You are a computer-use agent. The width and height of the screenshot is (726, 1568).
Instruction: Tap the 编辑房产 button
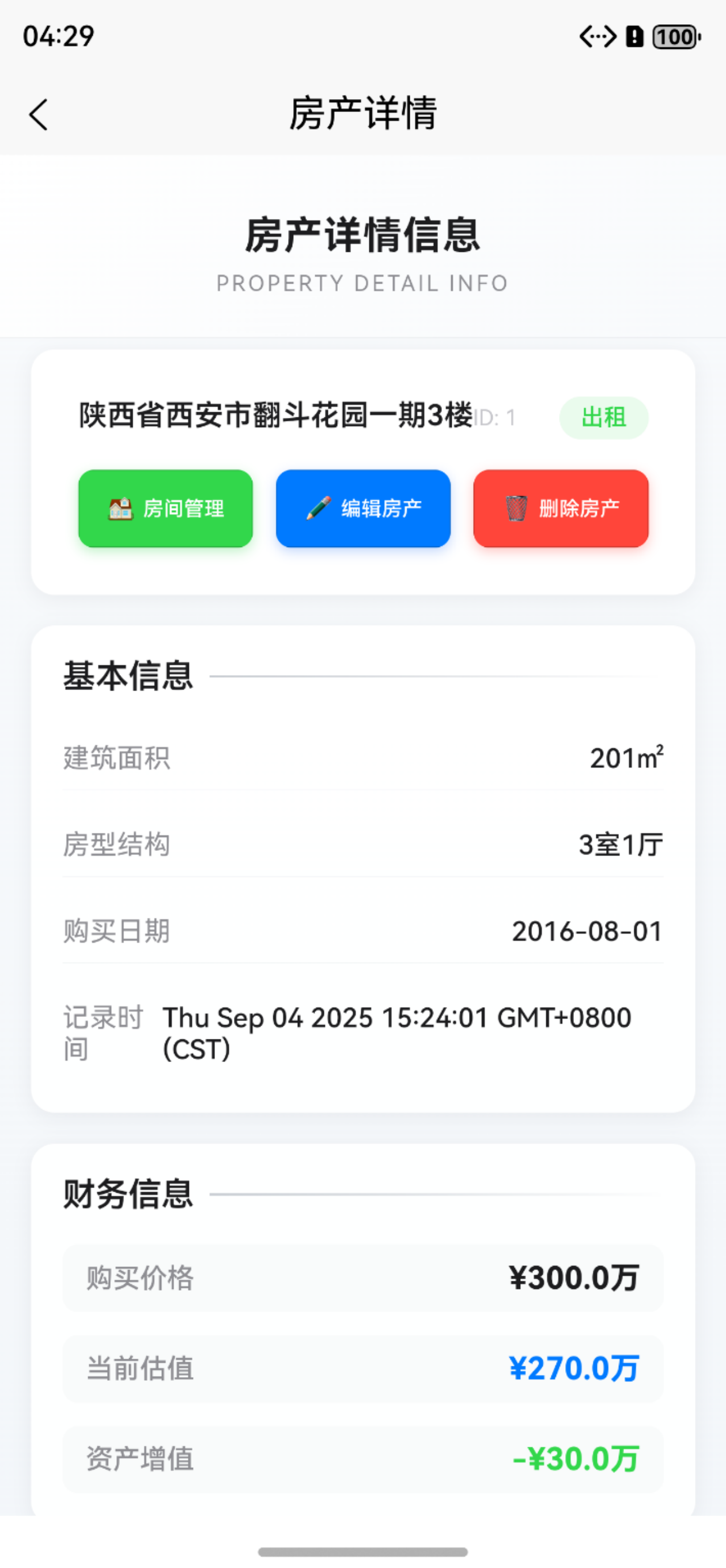pos(364,508)
